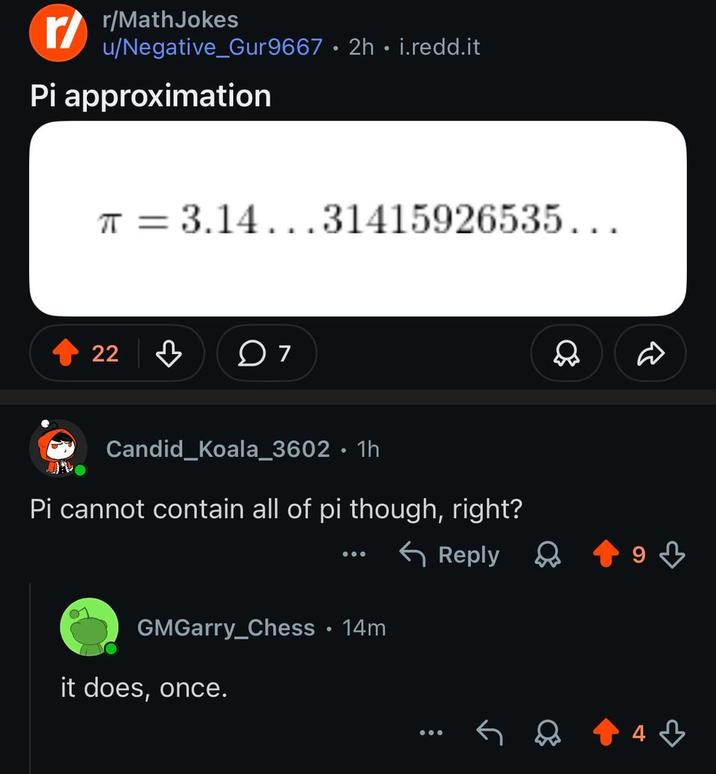Award Candid_Koala_3602's comment
716x774 pixels.
(x=548, y=554)
